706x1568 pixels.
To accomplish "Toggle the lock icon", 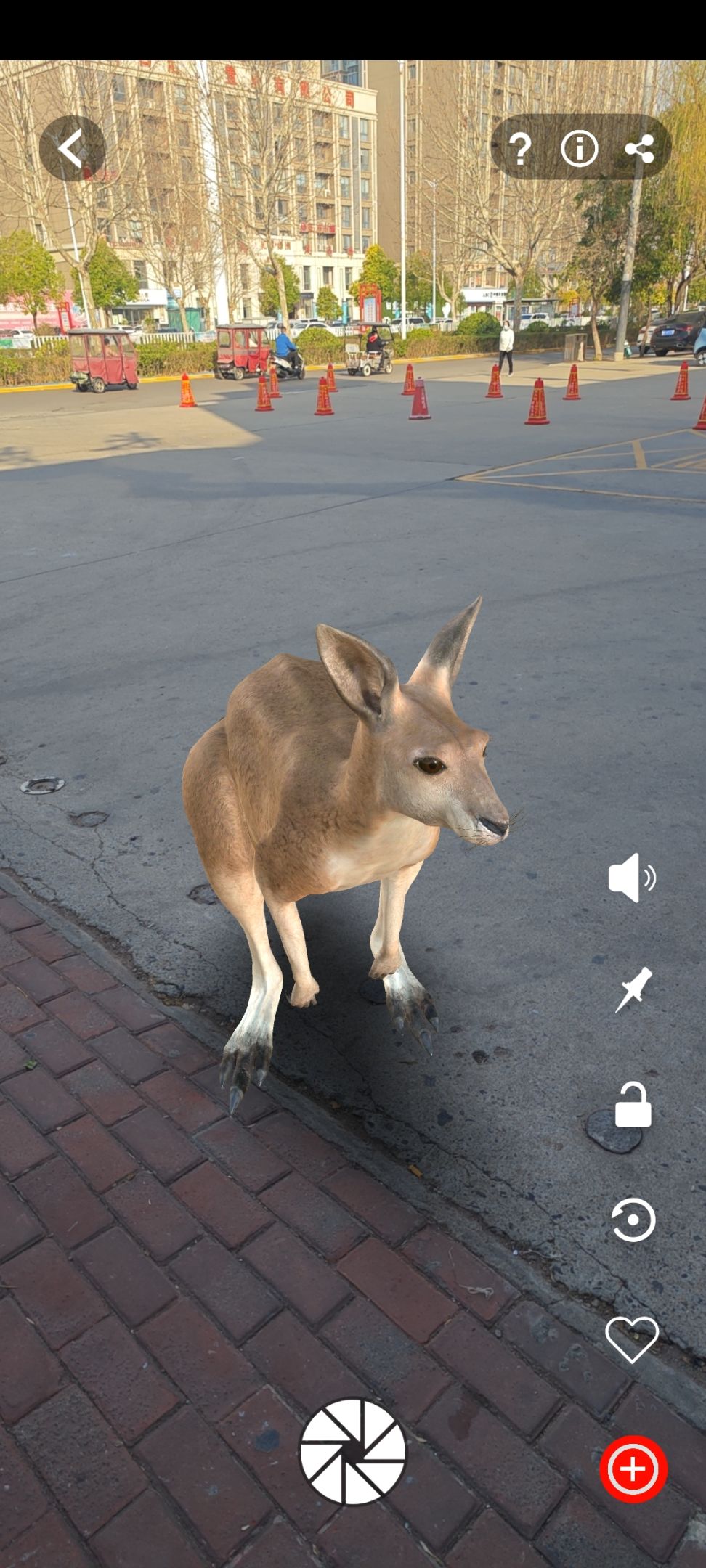I will [633, 1105].
